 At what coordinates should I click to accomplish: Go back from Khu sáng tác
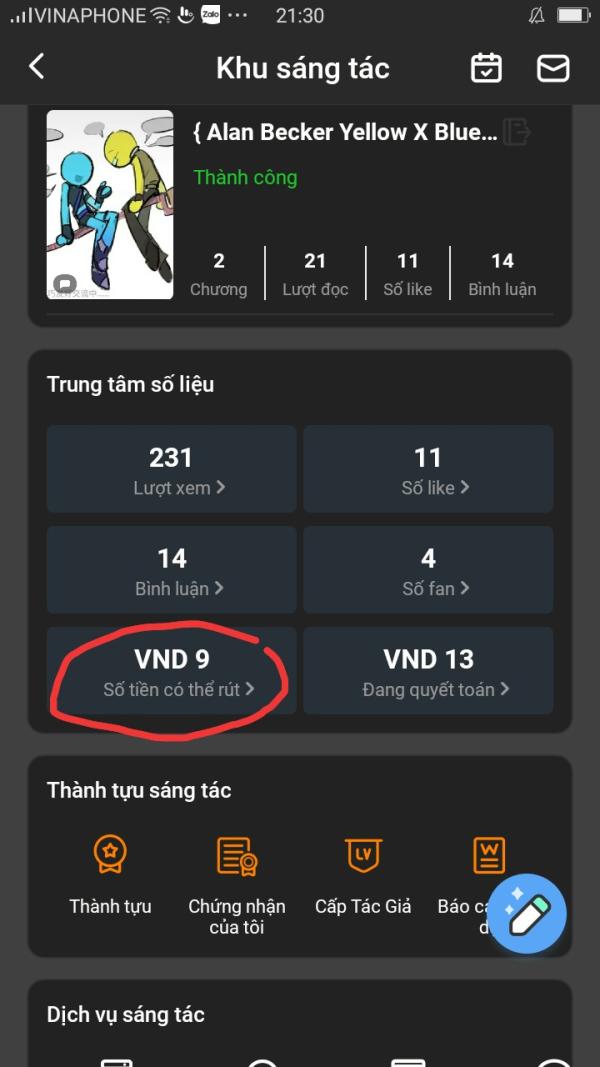(37, 67)
